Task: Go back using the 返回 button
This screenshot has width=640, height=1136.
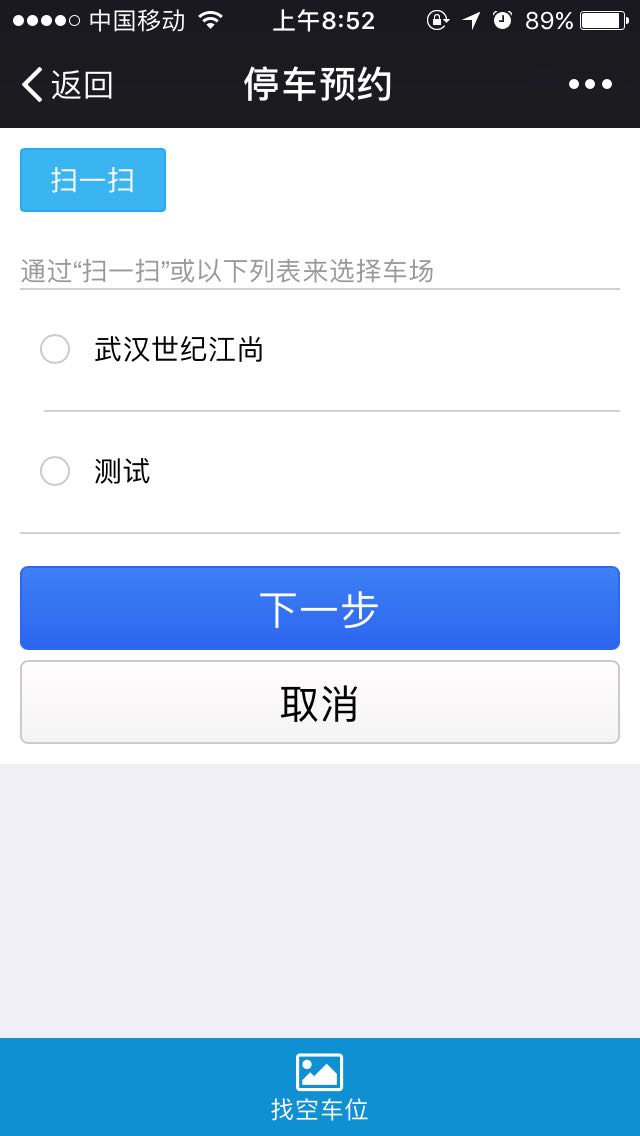Action: 67,85
